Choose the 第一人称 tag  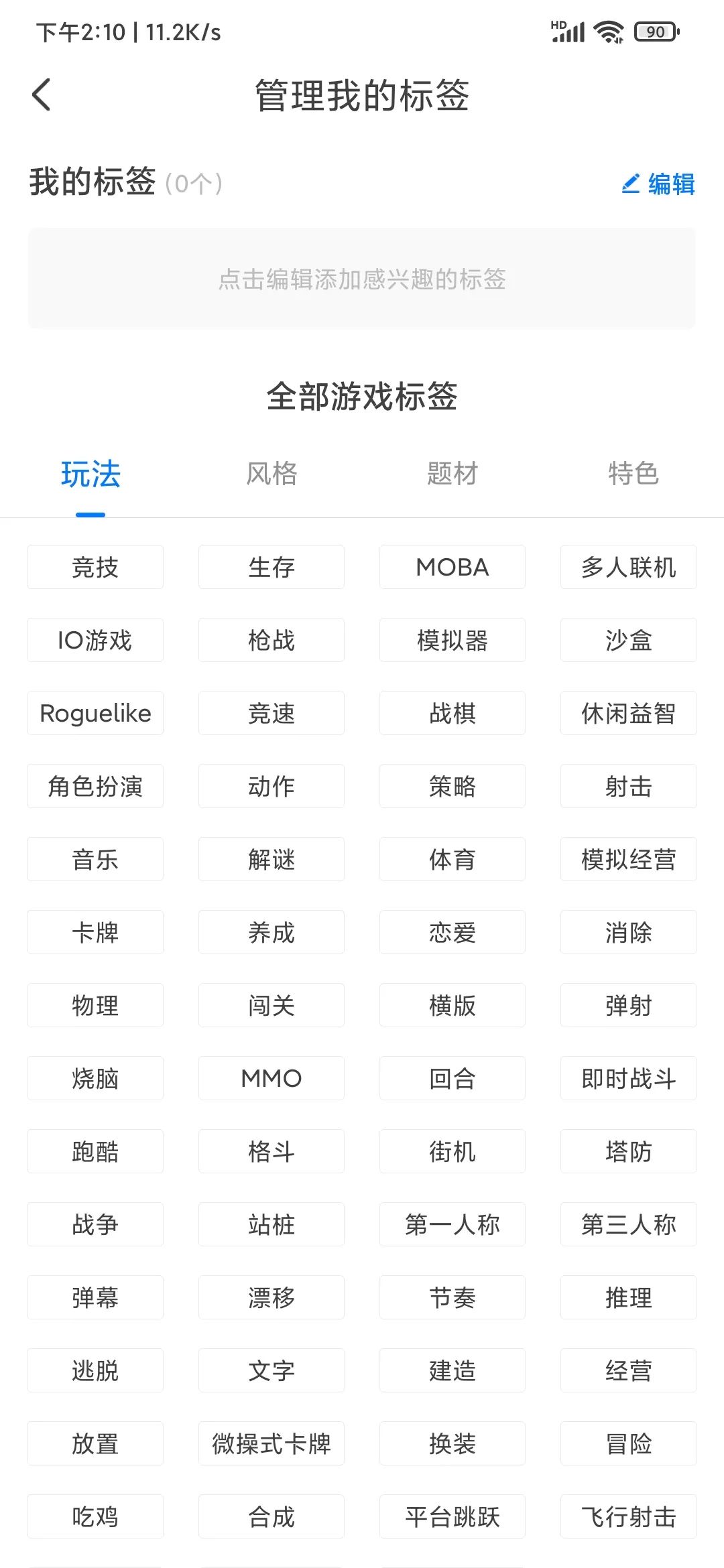pos(452,1224)
